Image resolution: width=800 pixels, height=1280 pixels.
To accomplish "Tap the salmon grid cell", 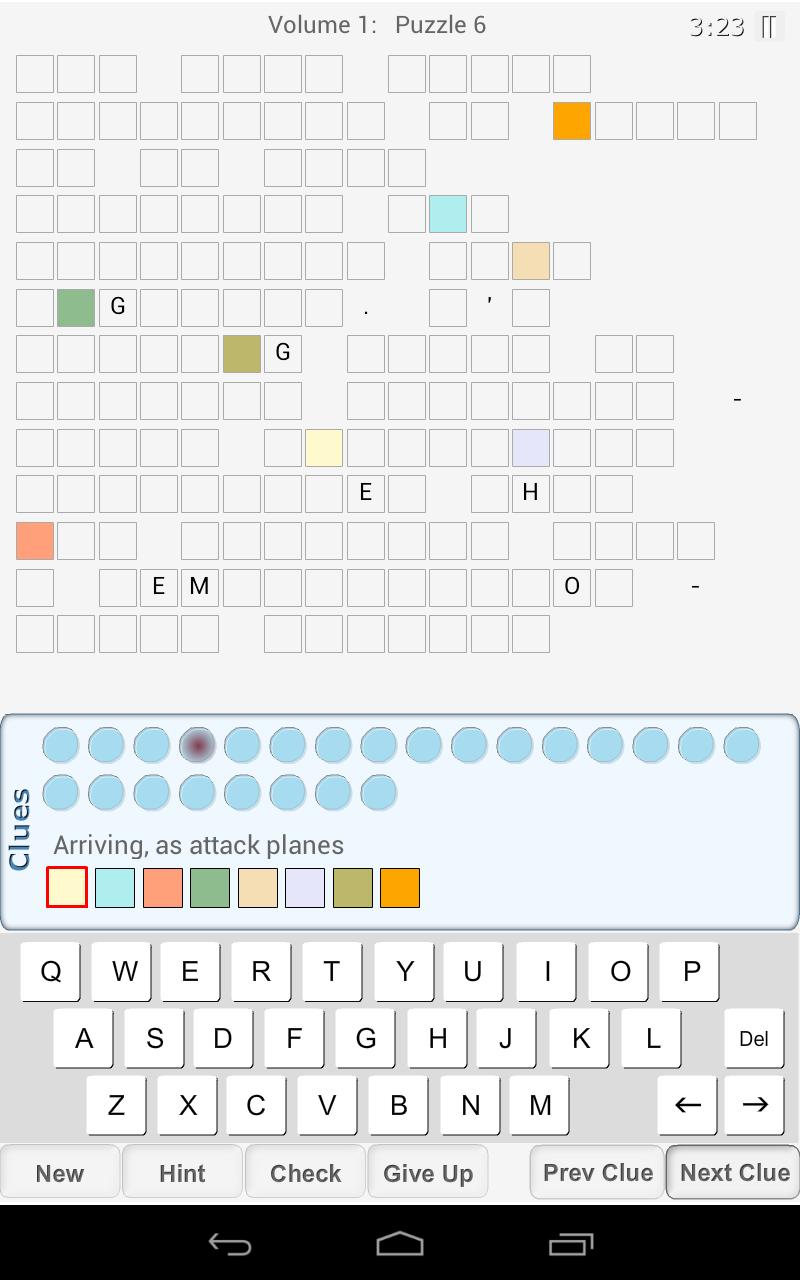I will coord(35,541).
